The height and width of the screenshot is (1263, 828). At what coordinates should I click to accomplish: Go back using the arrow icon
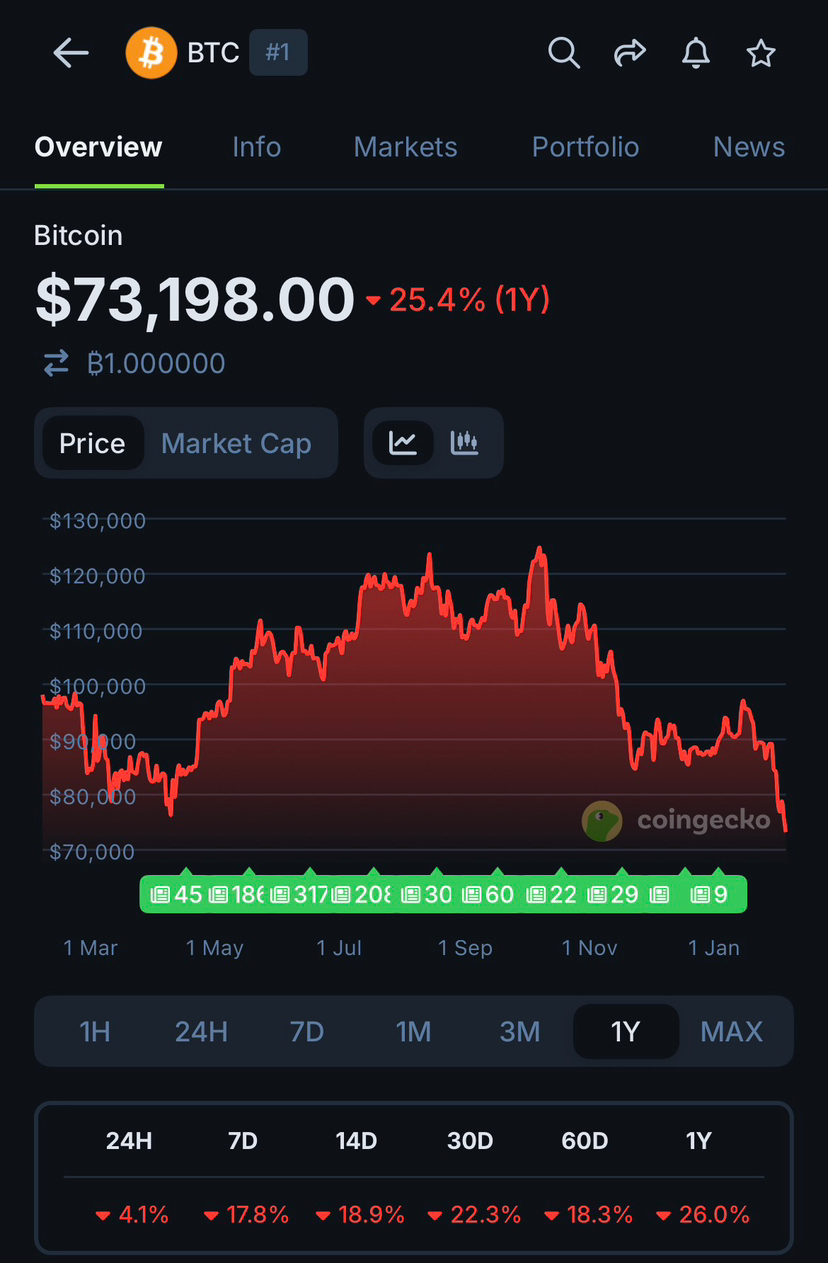pyautogui.click(x=71, y=53)
